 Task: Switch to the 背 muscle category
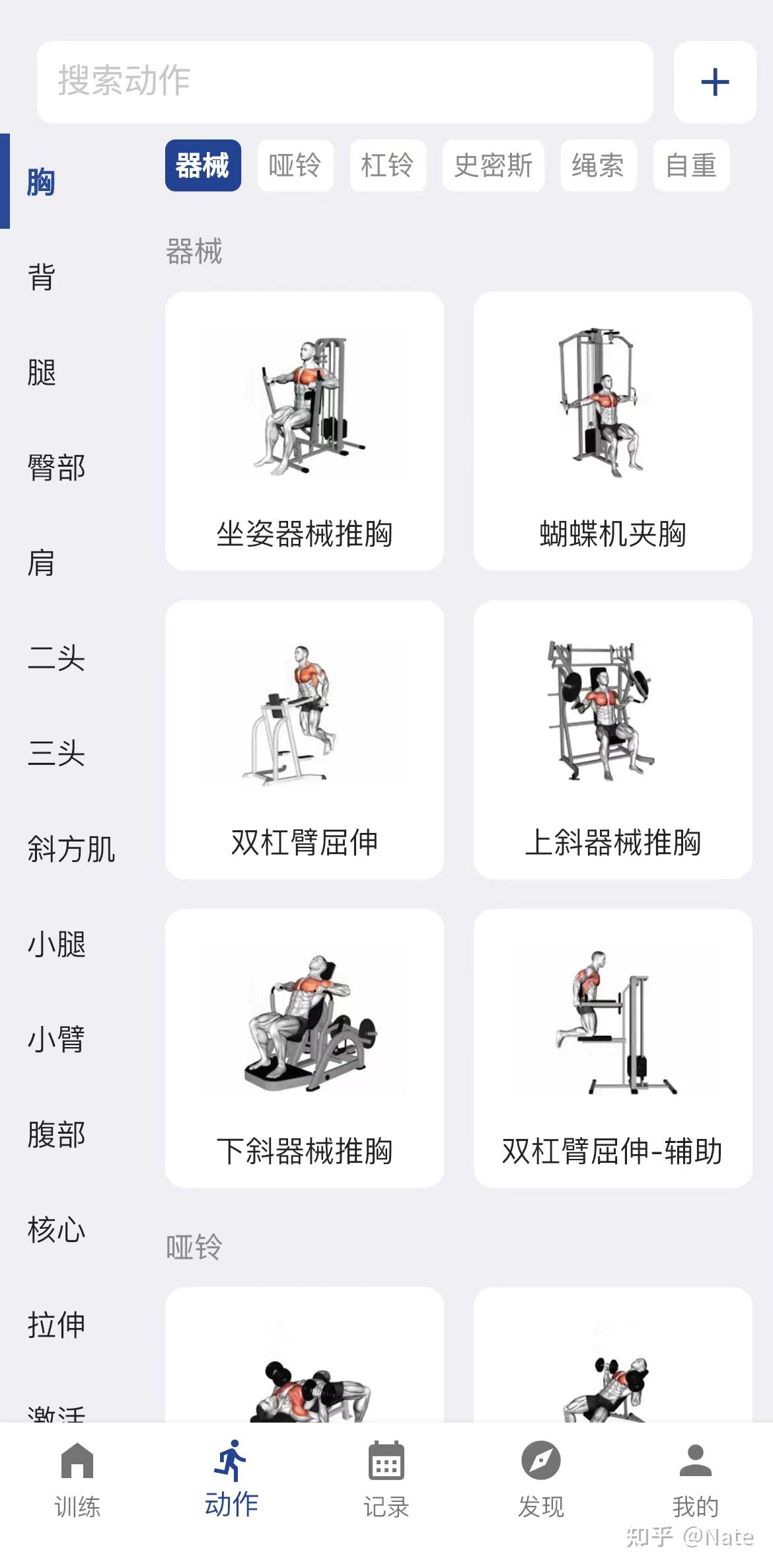coord(41,277)
